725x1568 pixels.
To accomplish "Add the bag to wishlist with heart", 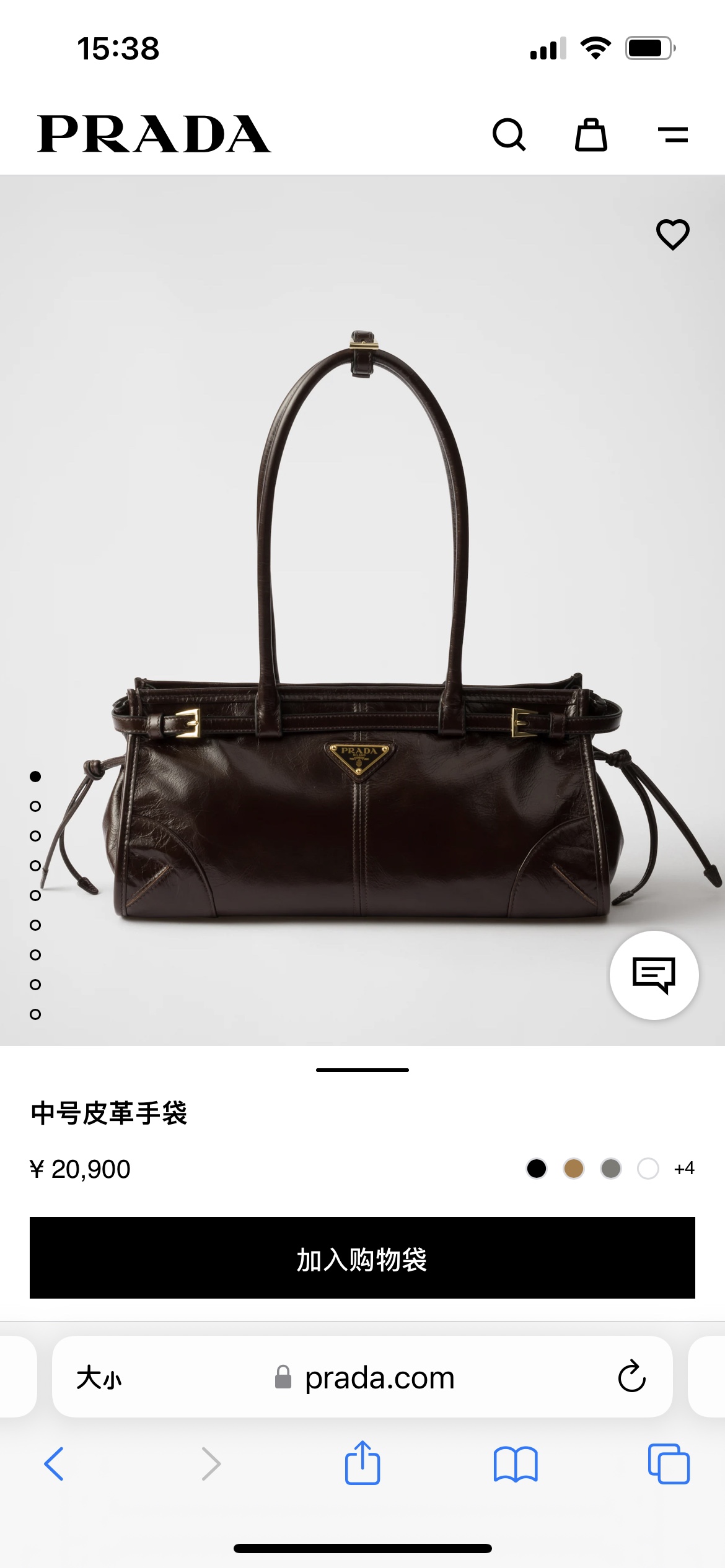I will tap(673, 234).
